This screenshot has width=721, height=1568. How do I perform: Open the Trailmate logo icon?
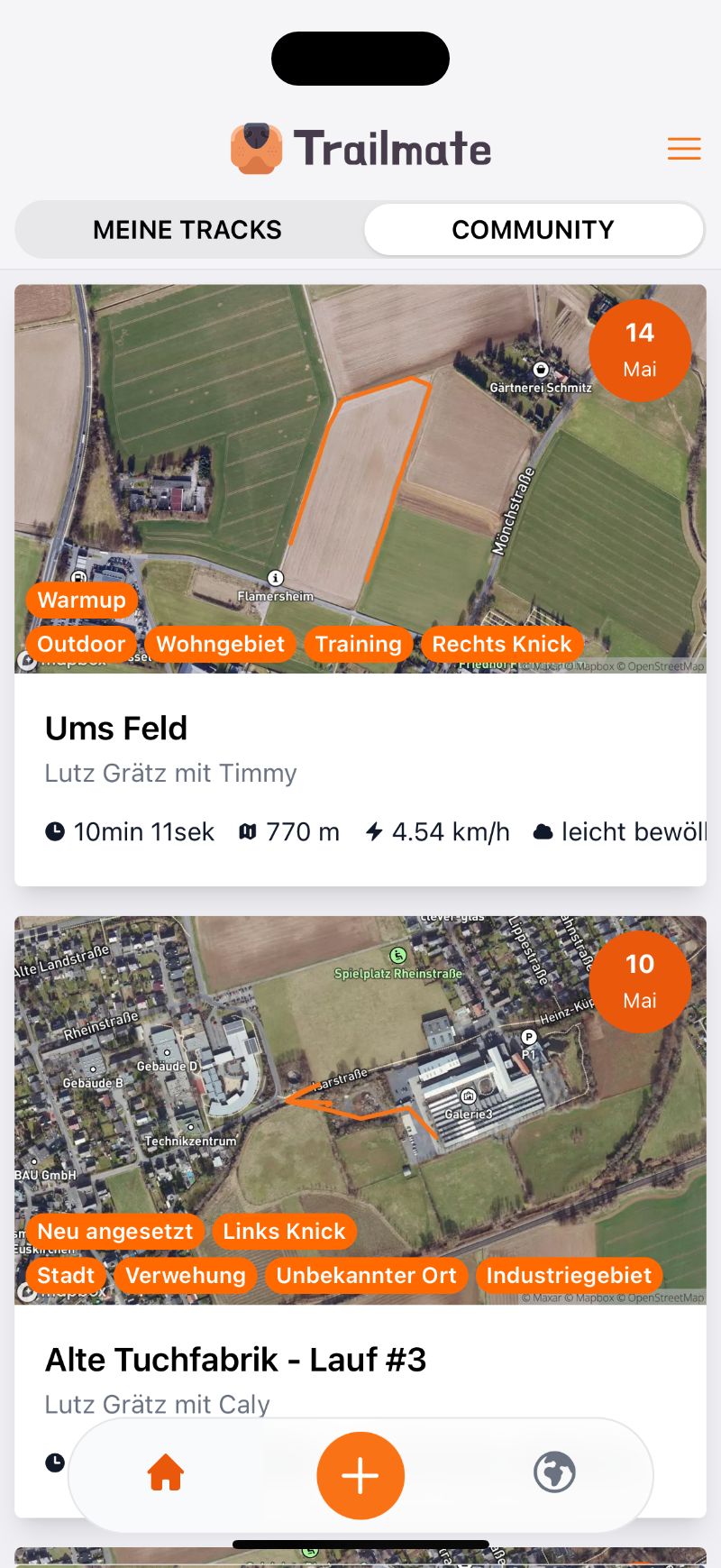(x=257, y=147)
